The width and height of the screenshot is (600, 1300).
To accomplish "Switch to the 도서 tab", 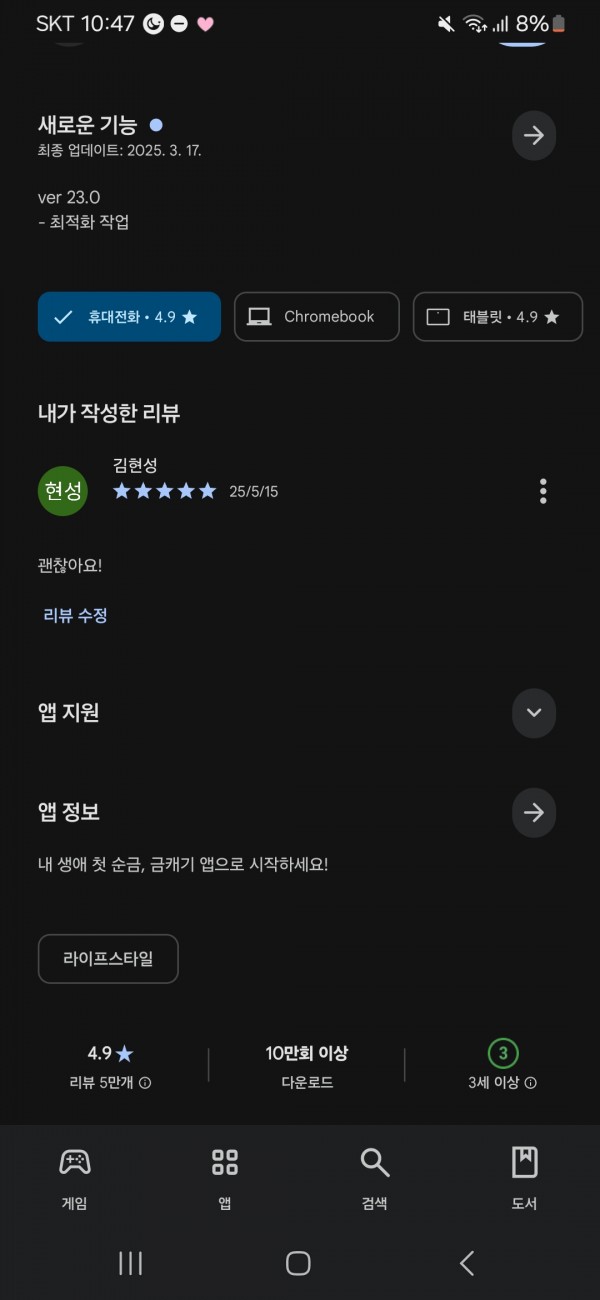I will point(525,1178).
